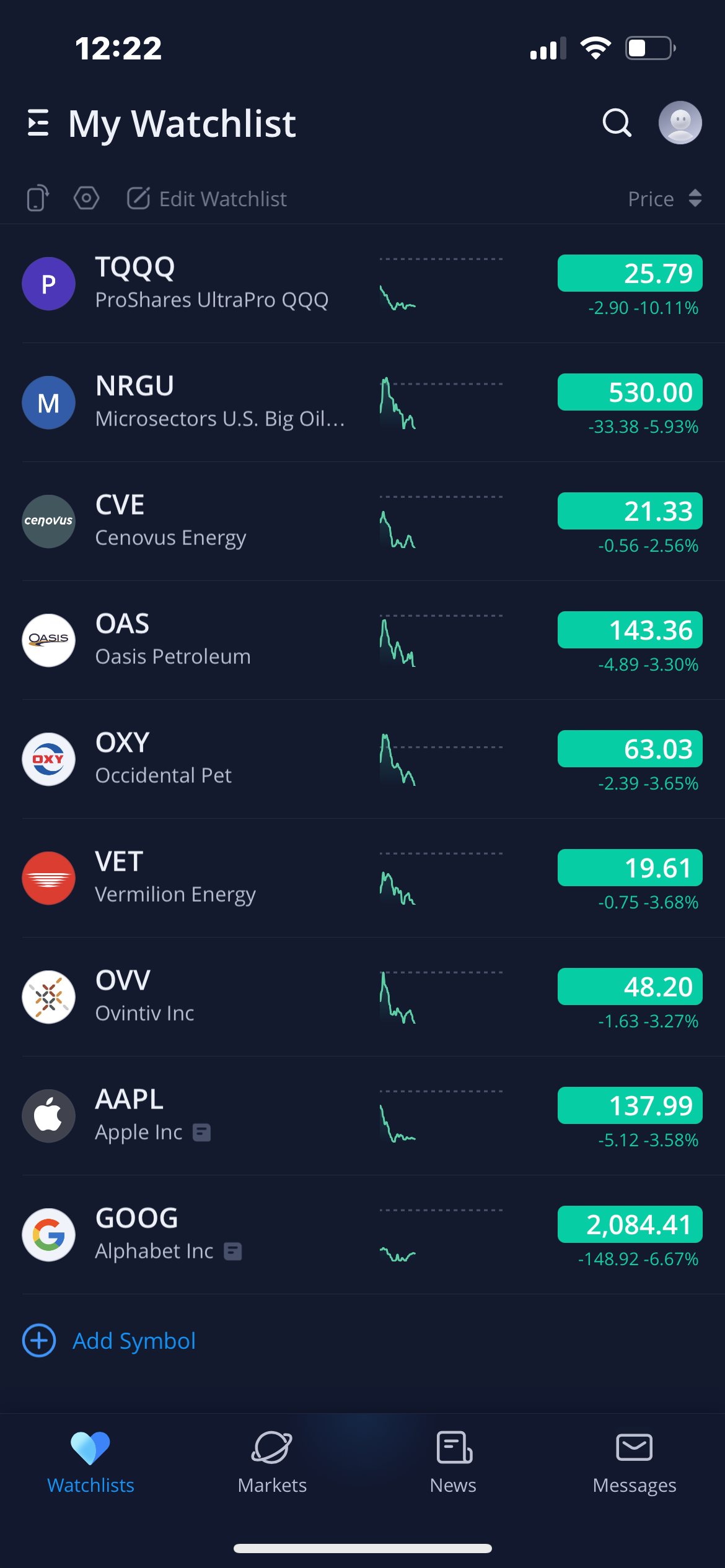The image size is (725, 1568).
Task: Open the side menu next to My Watchlist
Action: point(38,123)
